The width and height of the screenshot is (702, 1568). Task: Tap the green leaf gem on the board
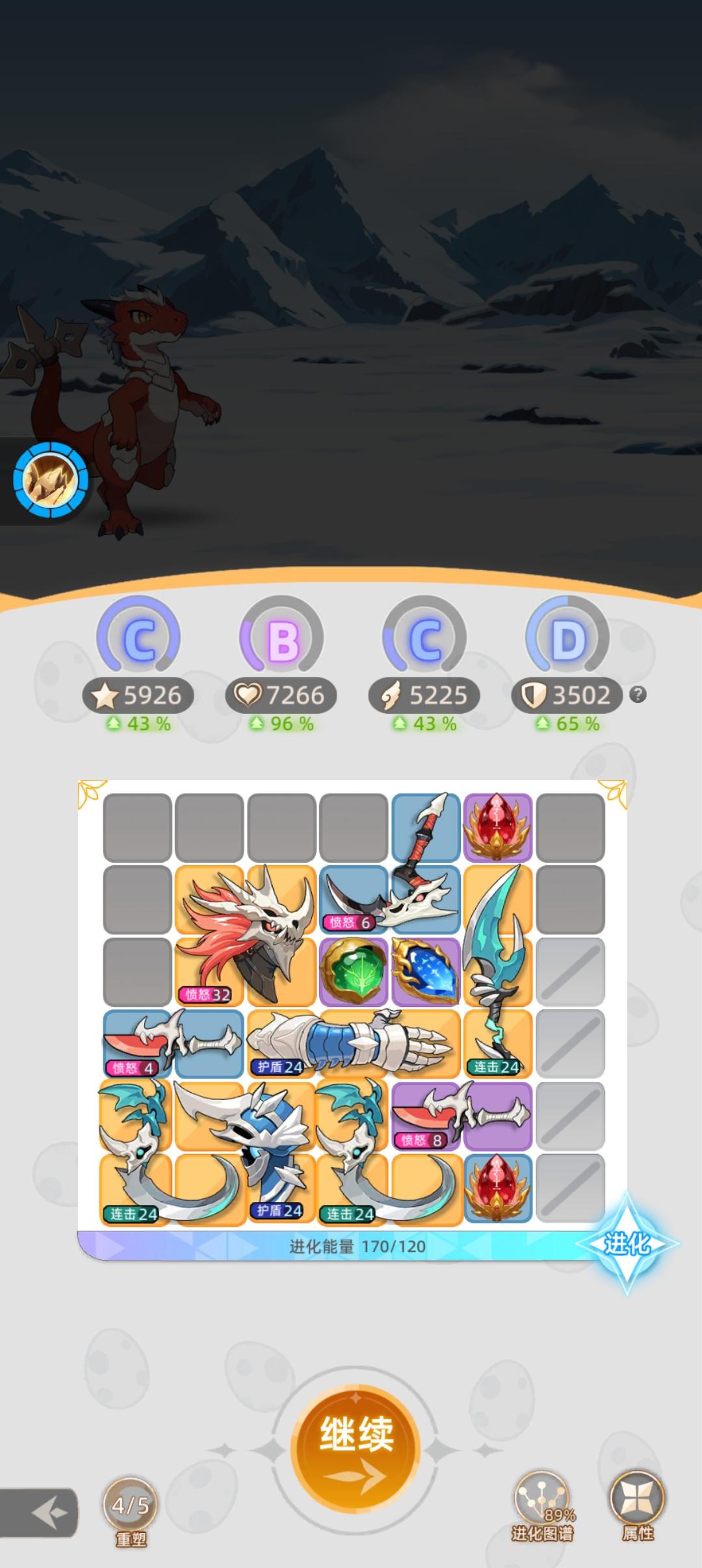pos(354,972)
